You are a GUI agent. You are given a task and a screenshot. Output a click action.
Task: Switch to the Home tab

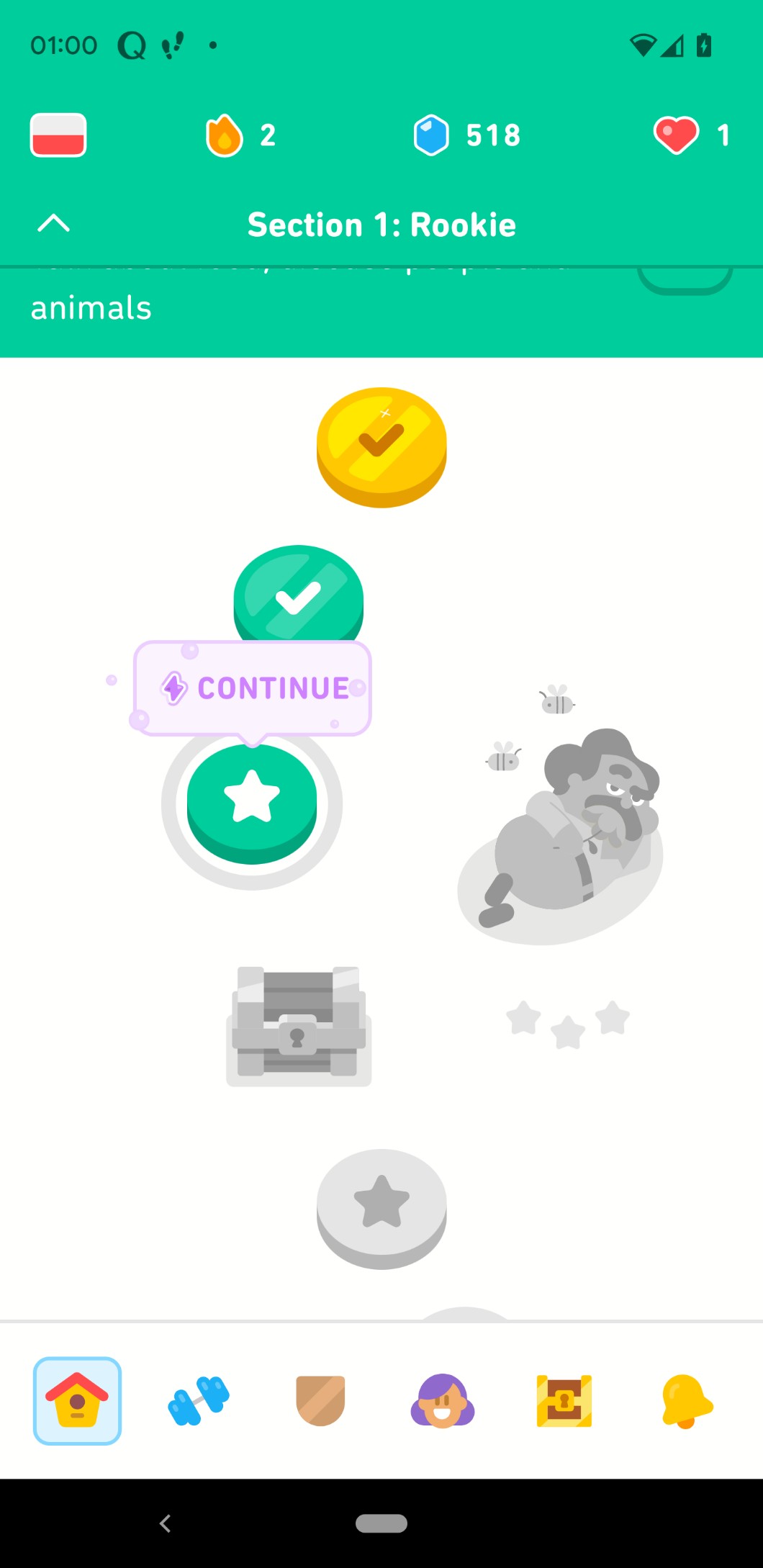point(77,1401)
